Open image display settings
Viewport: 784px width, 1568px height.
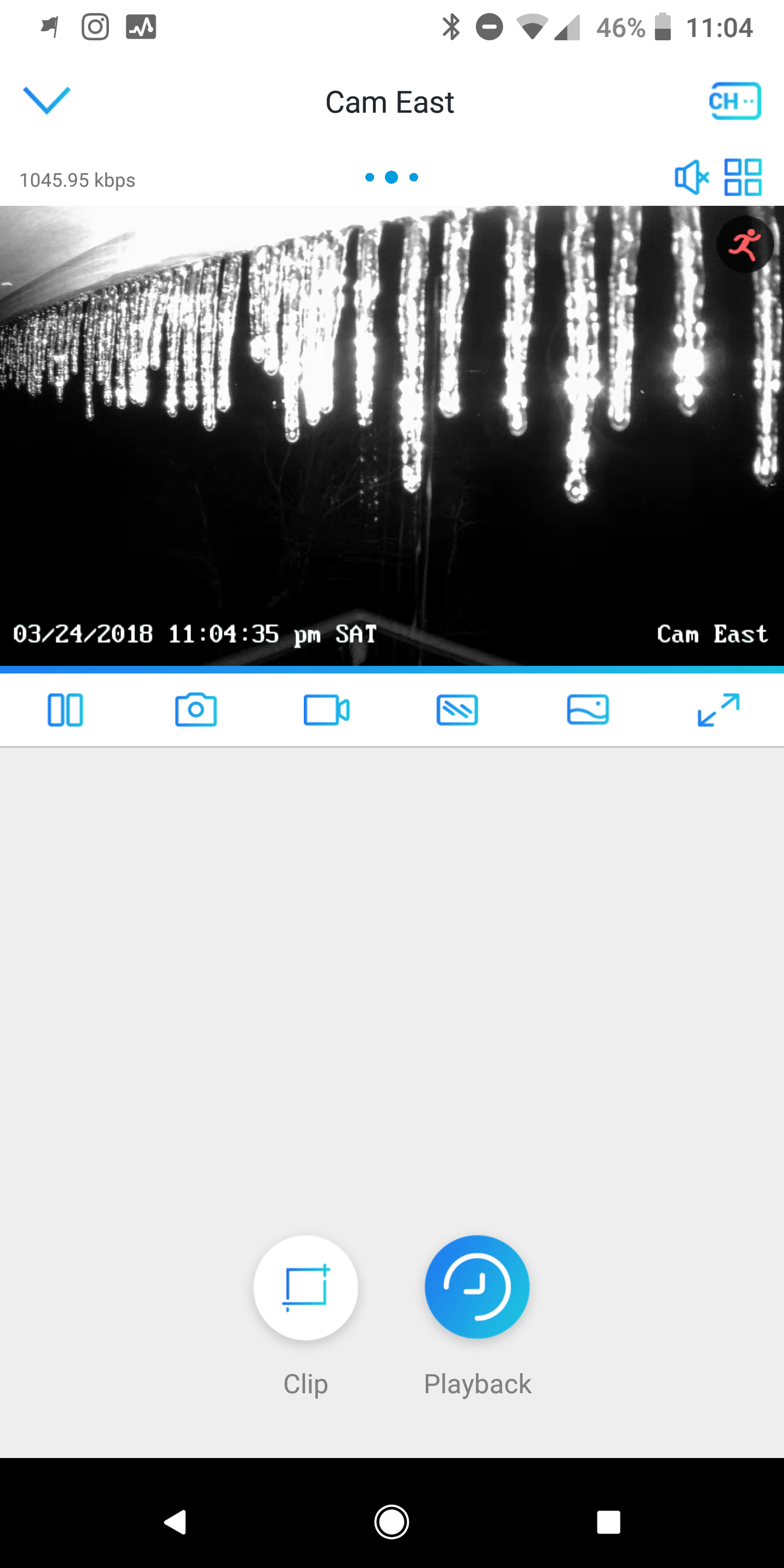pyautogui.click(x=588, y=710)
